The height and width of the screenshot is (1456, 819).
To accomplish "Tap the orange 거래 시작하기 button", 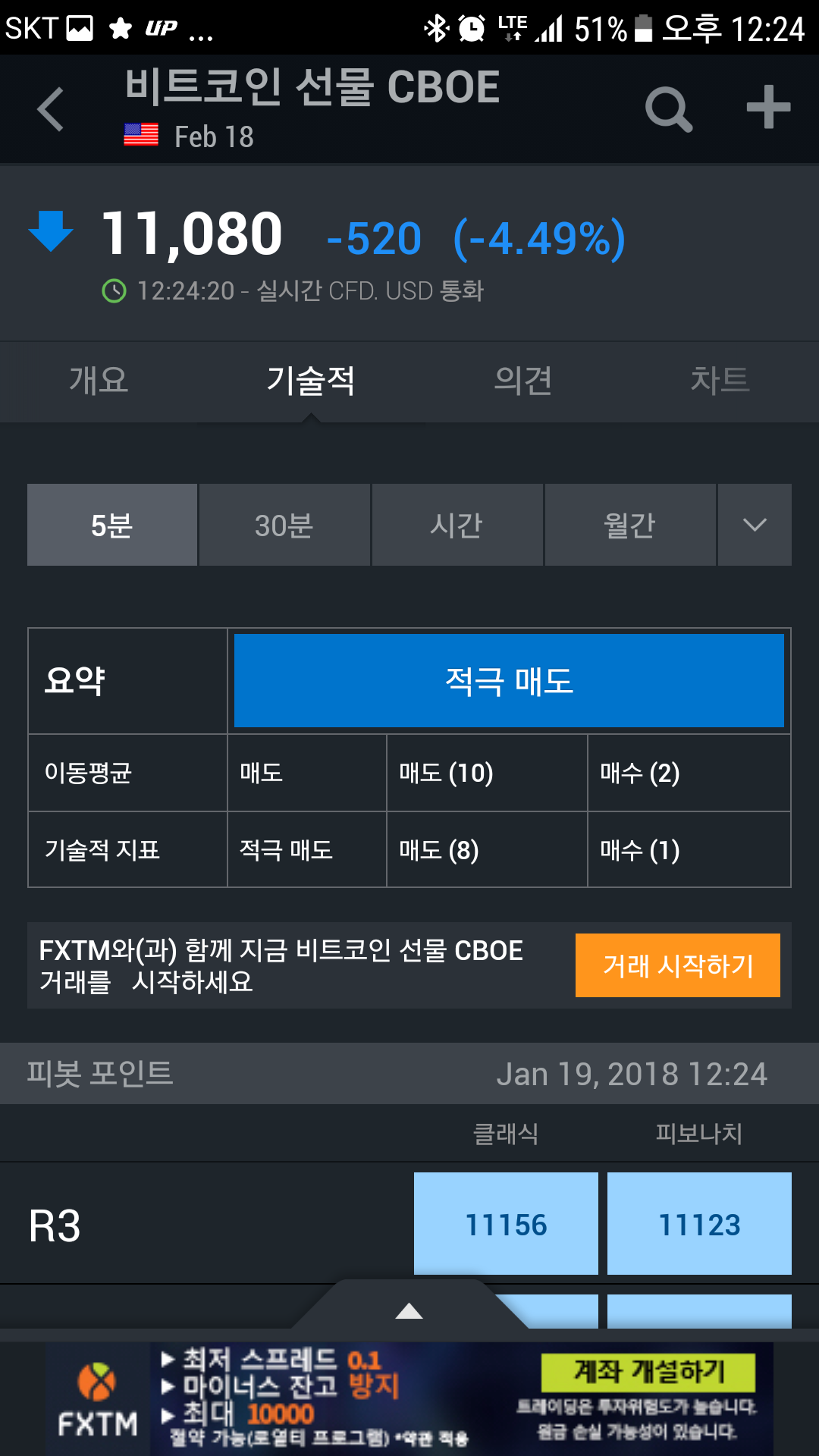I will pos(678,966).
